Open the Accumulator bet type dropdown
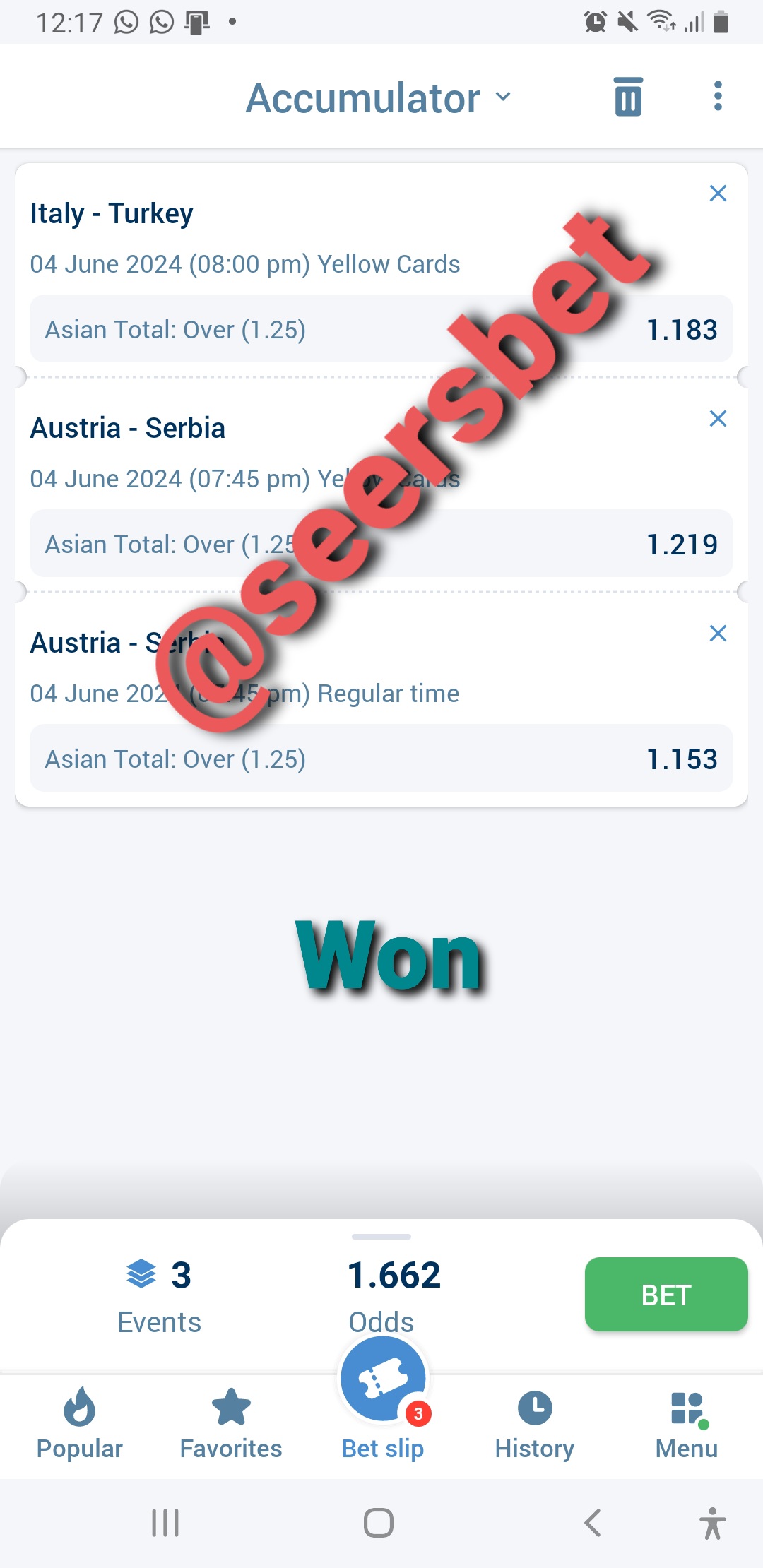763x1568 pixels. pyautogui.click(x=378, y=97)
